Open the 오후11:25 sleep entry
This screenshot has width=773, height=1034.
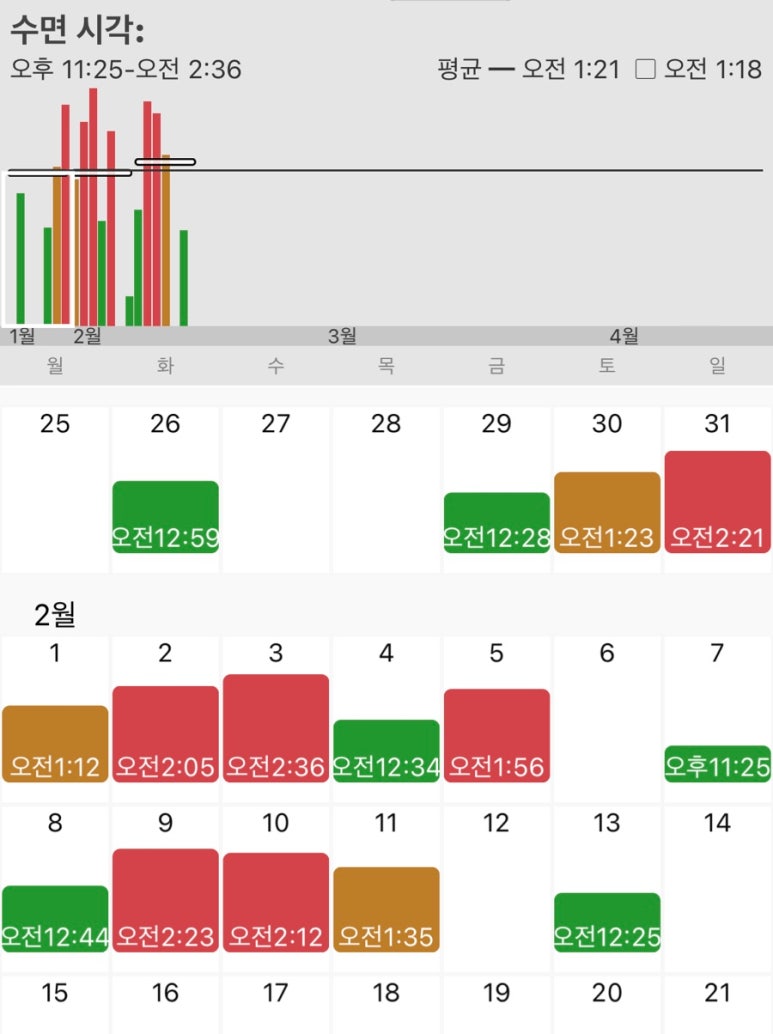click(717, 764)
